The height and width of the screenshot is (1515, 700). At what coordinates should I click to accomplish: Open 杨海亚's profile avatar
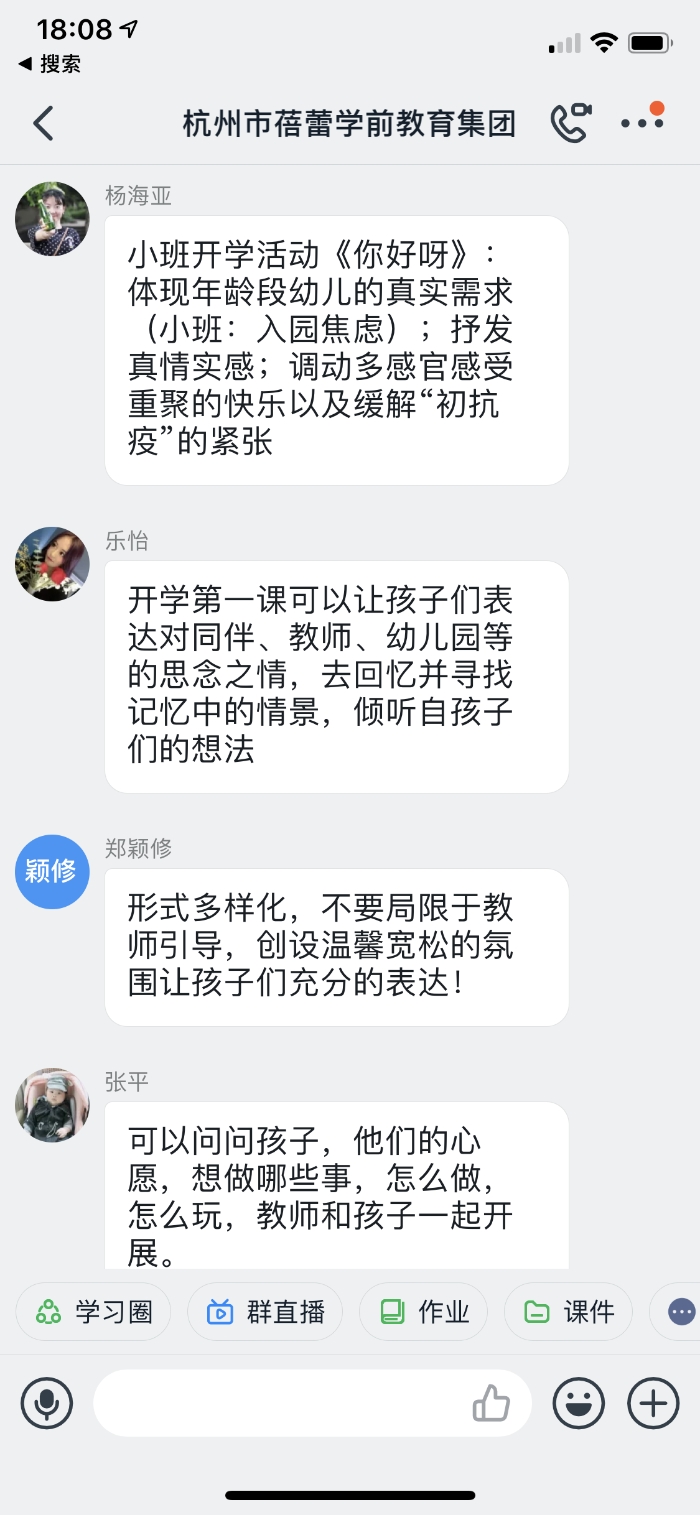tap(52, 219)
